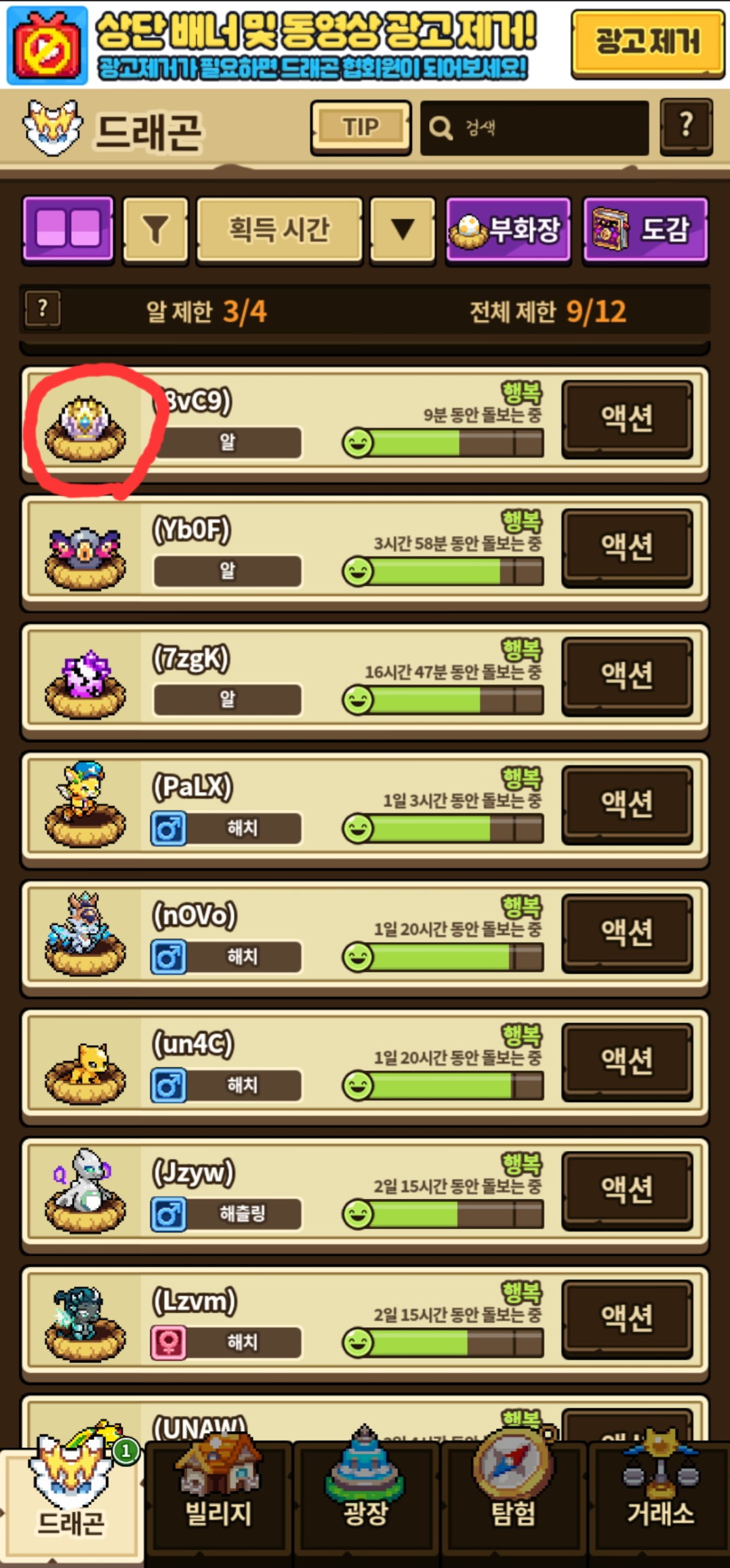The image size is (730, 1568).
Task: Show help for the 알 제한 limits
Action: (43, 309)
